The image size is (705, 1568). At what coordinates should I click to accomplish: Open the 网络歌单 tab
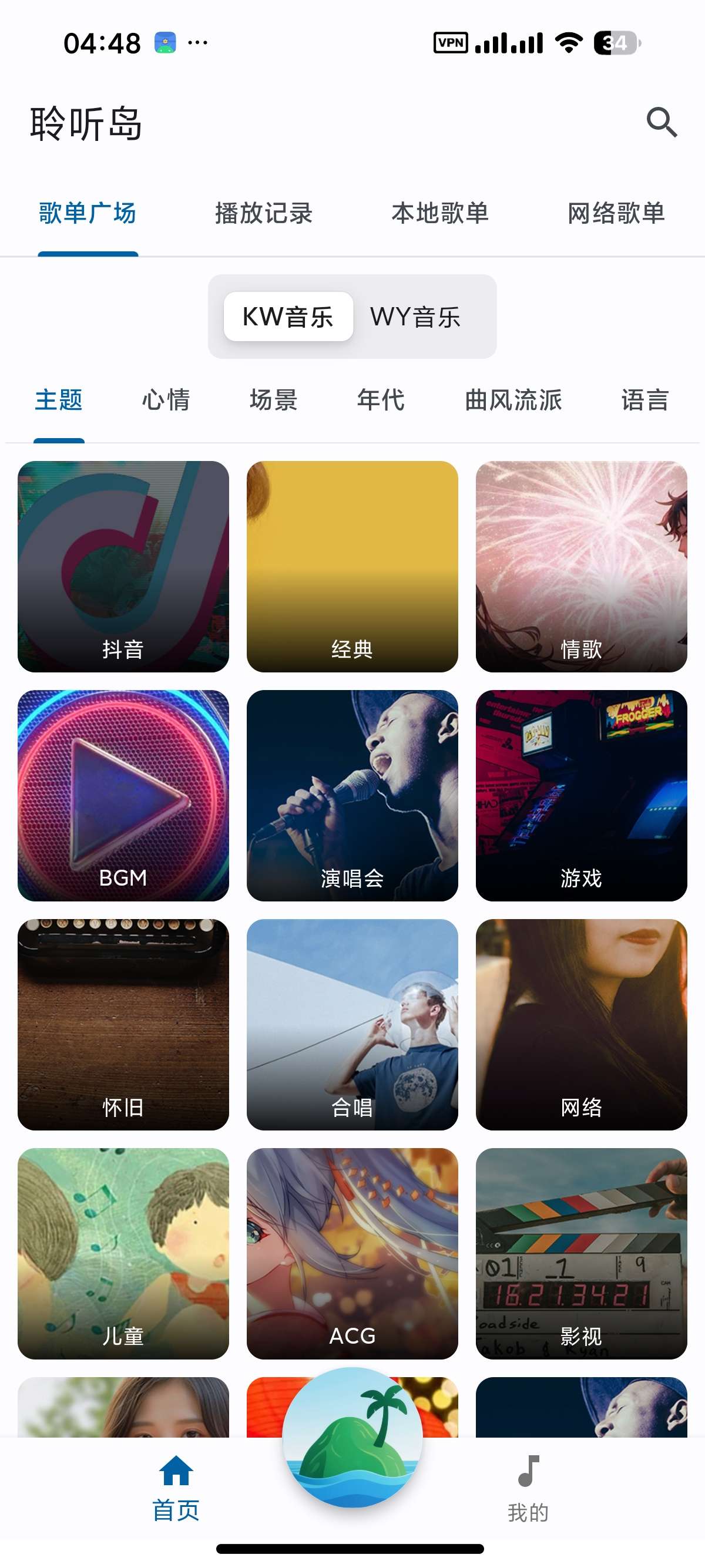[616, 213]
